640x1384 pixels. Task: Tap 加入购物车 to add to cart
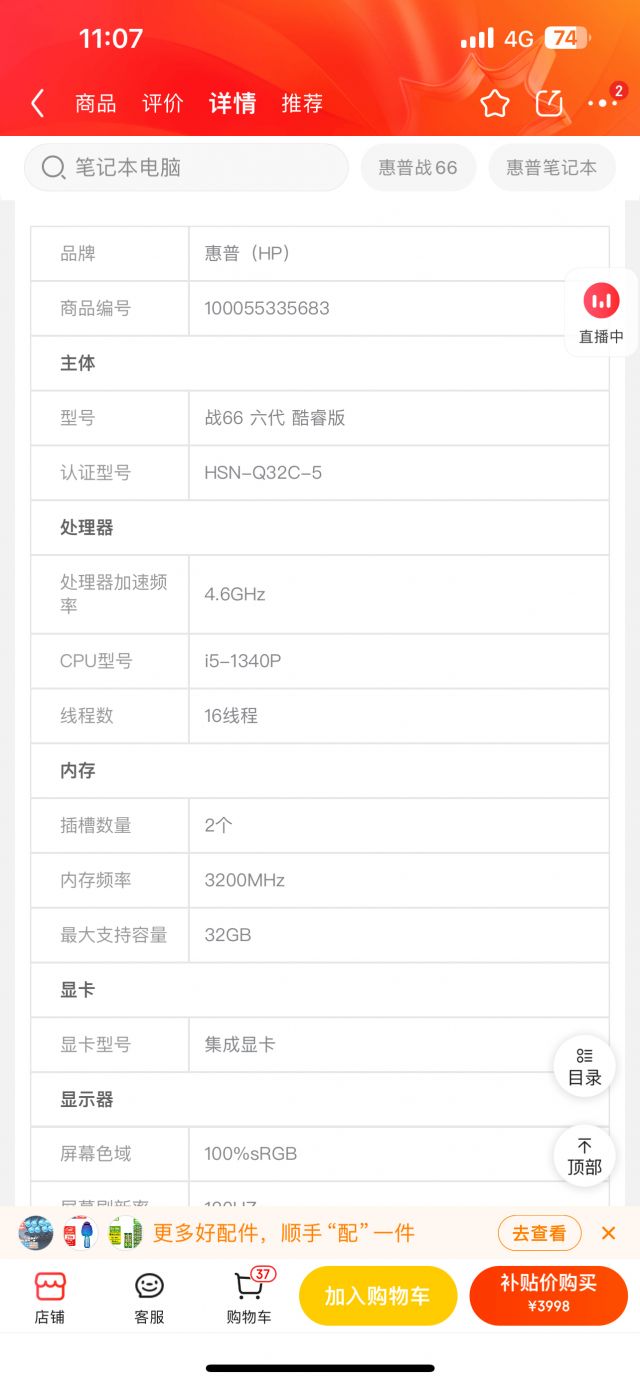(x=378, y=1296)
